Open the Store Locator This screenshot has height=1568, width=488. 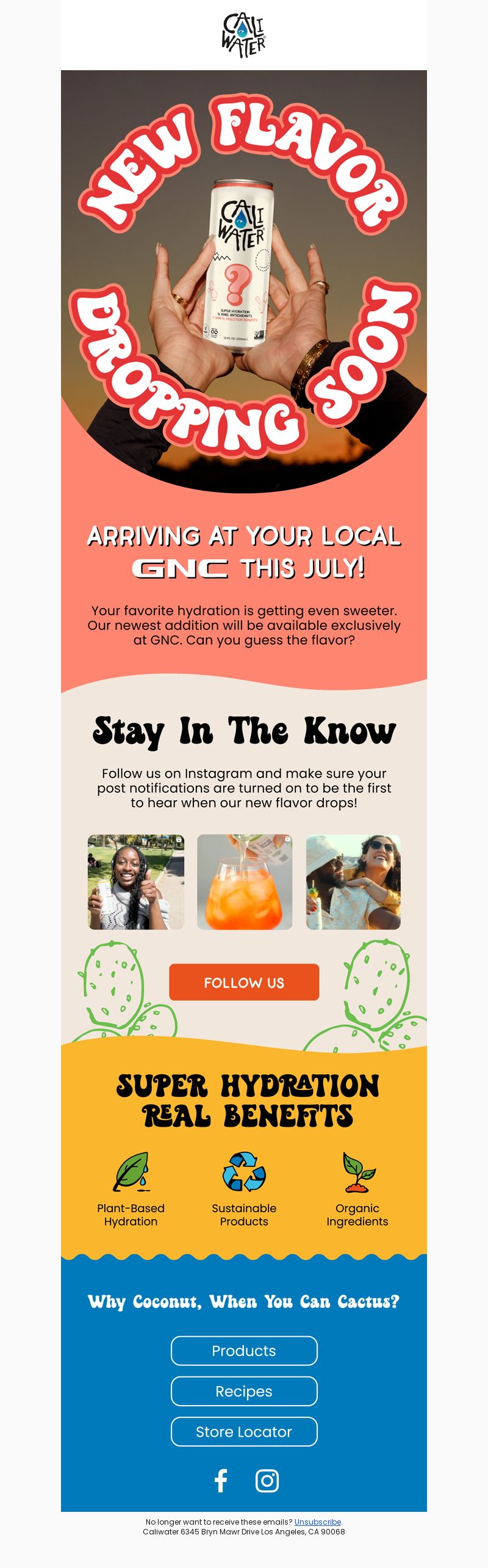click(244, 1431)
